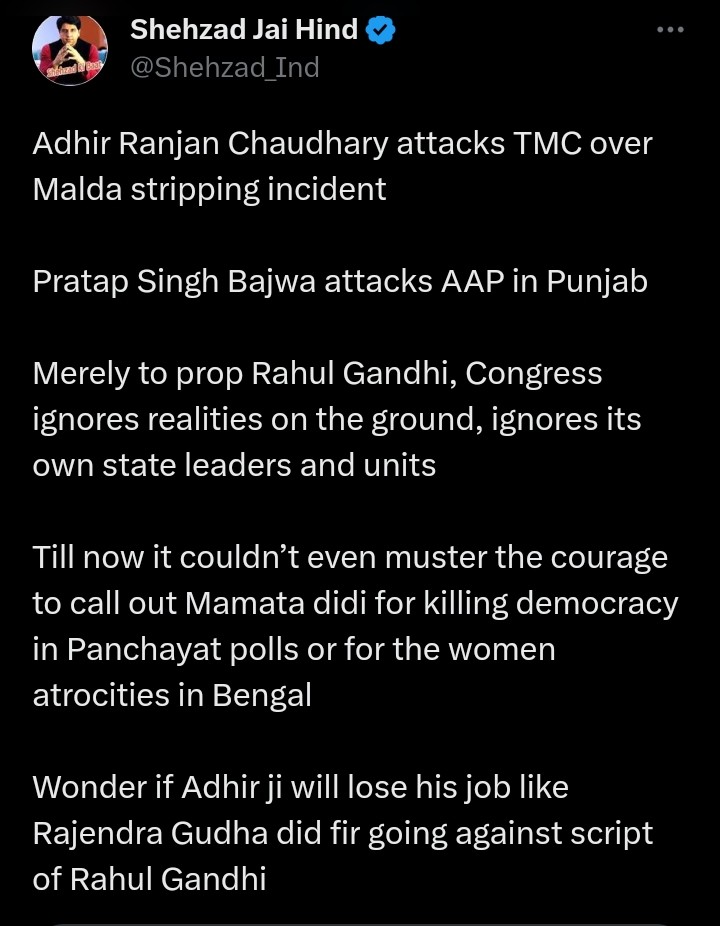Open the @Shehzad_Ind profile handle
The image size is (720, 926).
tap(224, 67)
